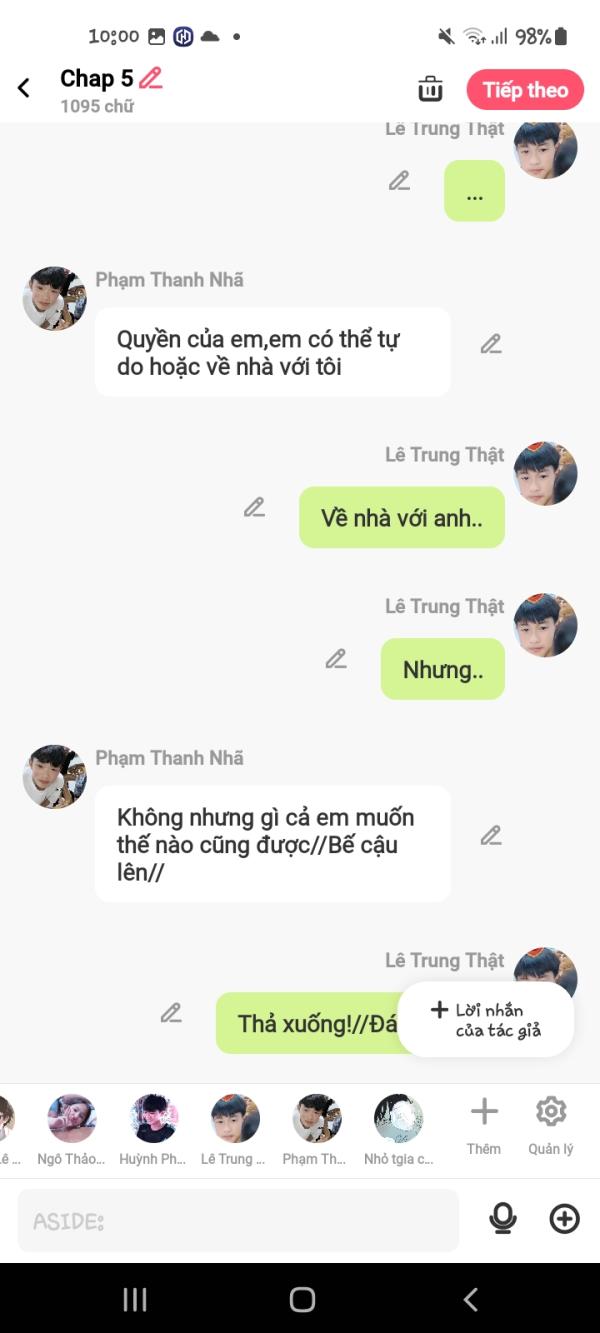Edit message "Không nhưng gì cả em muốn"
This screenshot has height=1333, width=600.
pos(490,835)
